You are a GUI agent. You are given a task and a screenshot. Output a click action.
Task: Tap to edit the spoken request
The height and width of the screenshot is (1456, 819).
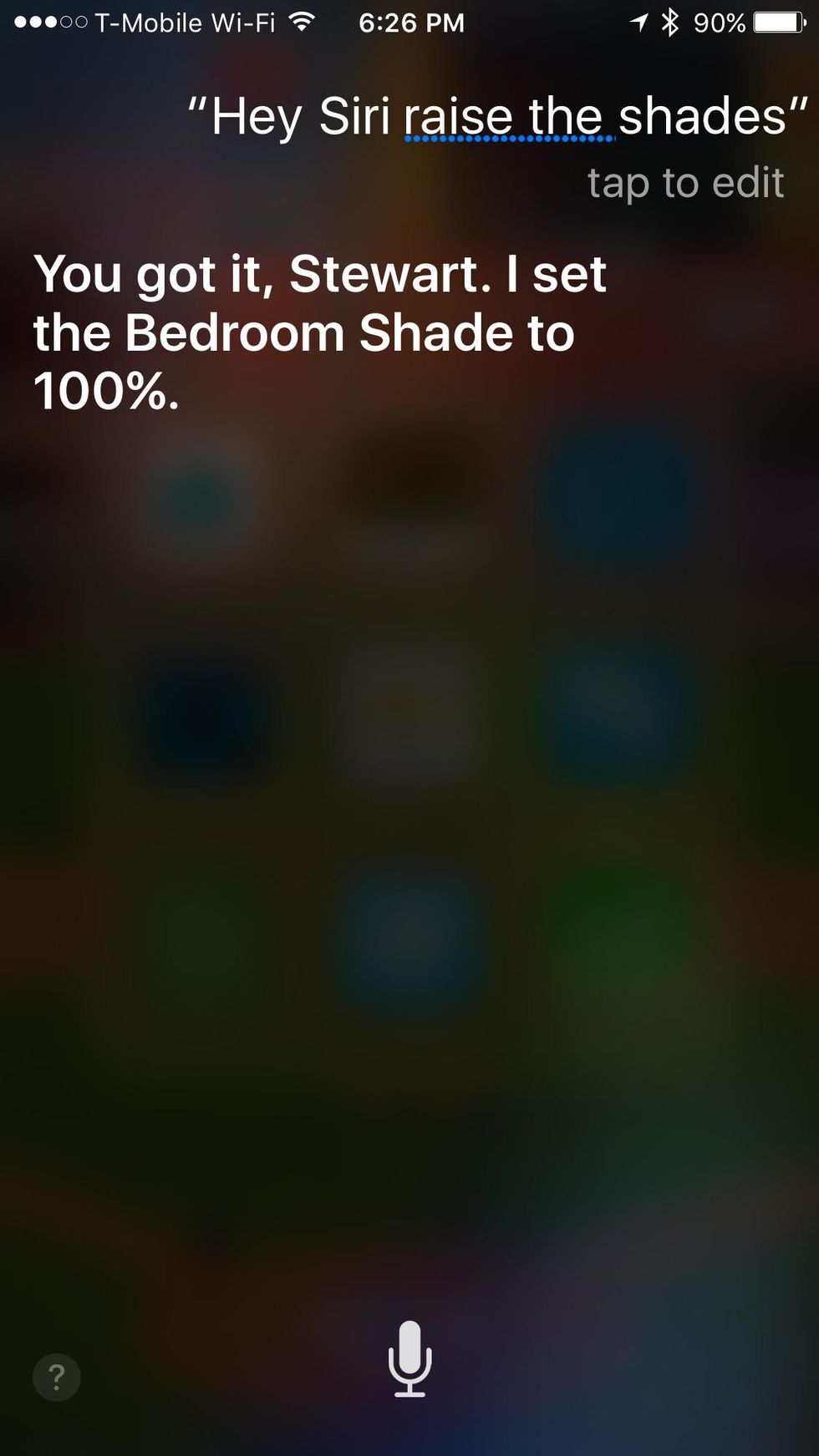685,183
